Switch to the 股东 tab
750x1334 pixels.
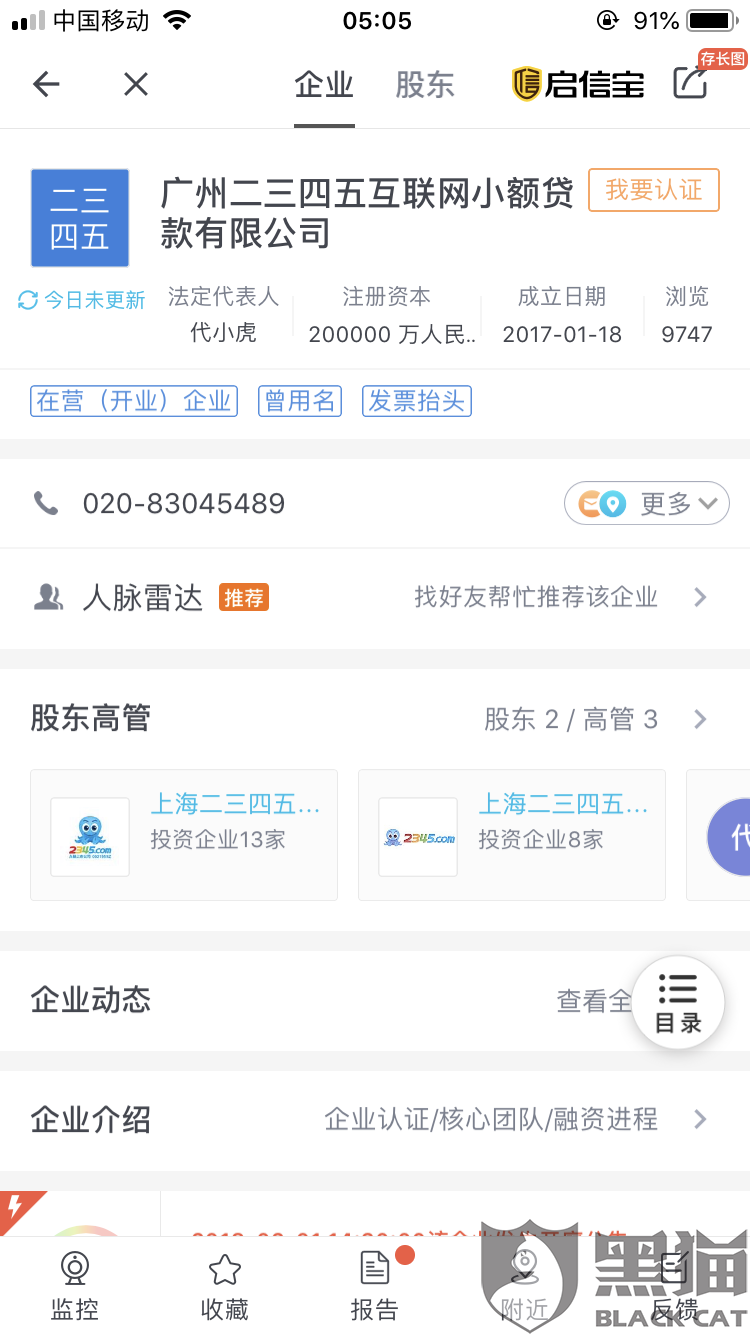[x=425, y=85]
